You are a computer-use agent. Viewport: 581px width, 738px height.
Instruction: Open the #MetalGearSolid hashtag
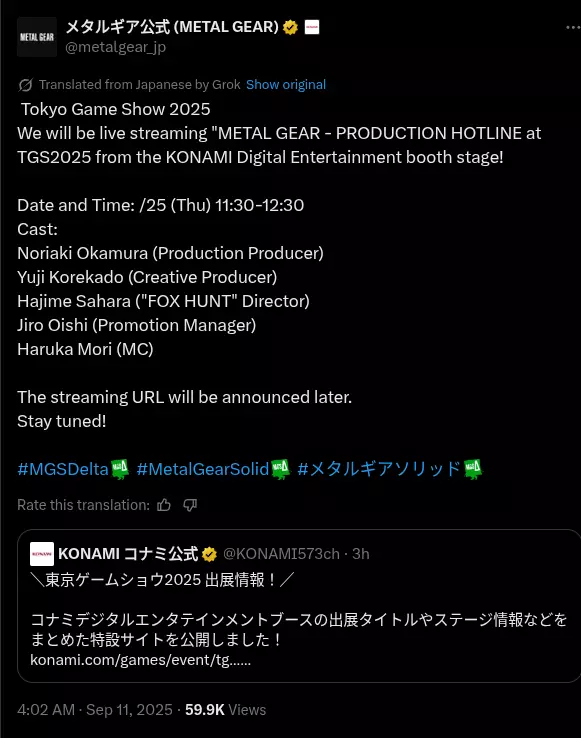point(202,469)
